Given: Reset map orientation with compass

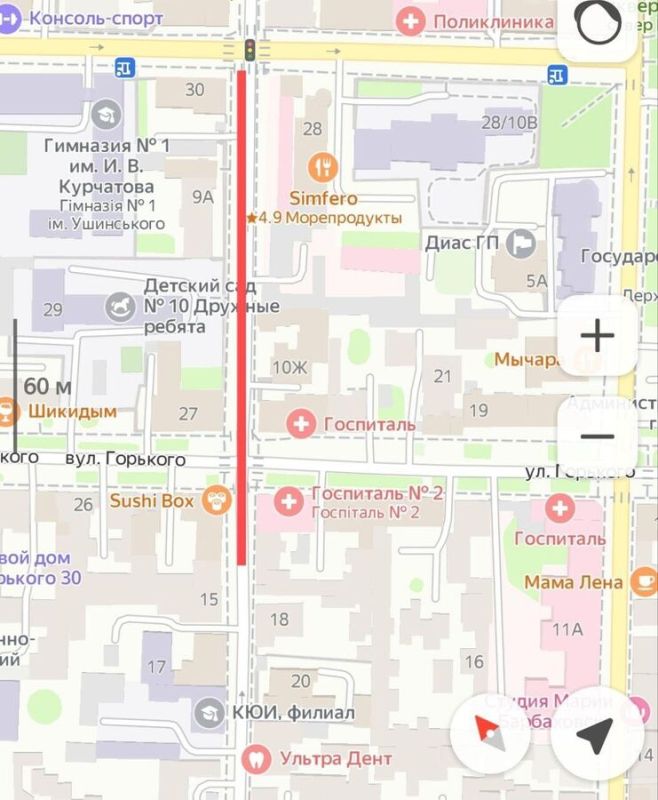Looking at the screenshot, I should 490,735.
